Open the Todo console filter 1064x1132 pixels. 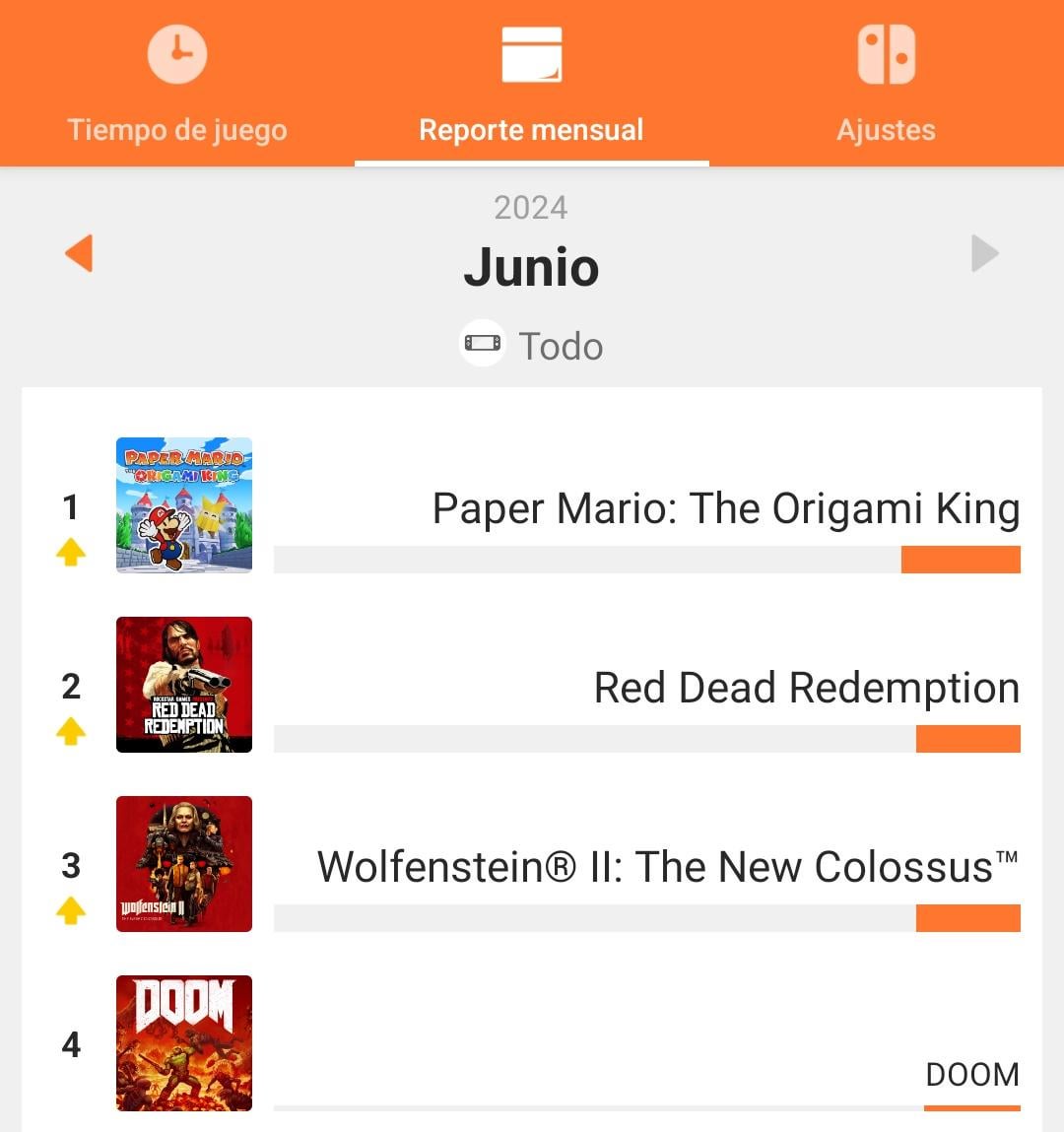[532, 345]
